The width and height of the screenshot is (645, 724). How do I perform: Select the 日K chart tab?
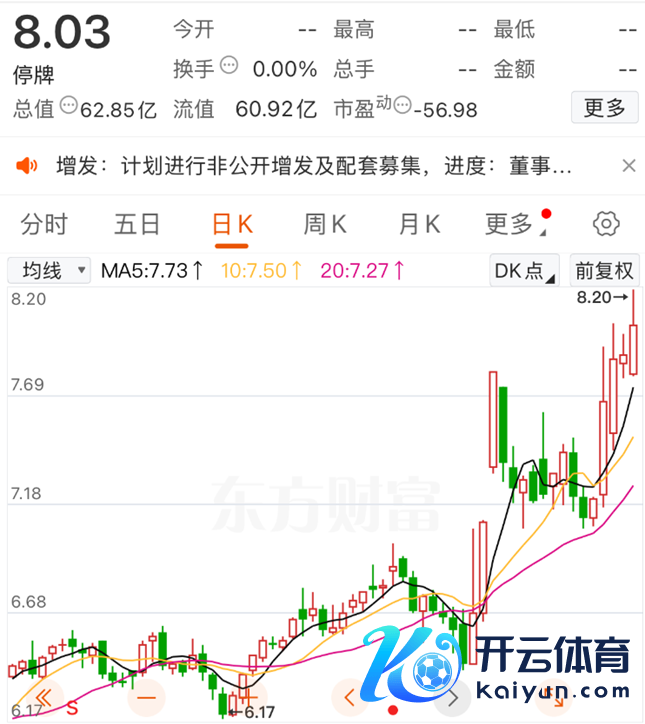232,224
